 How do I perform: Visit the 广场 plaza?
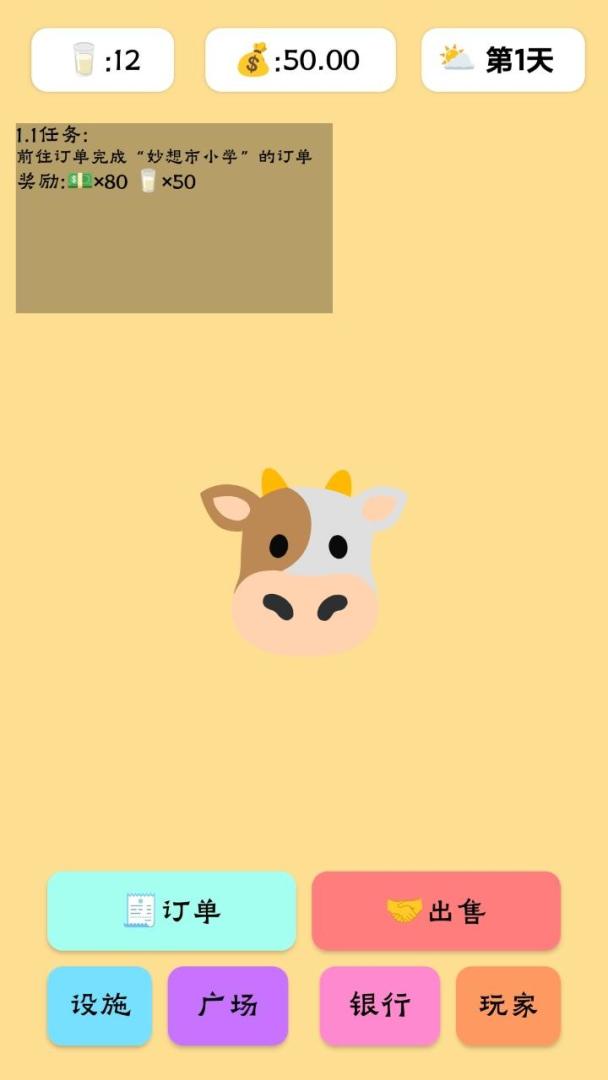[228, 1005]
